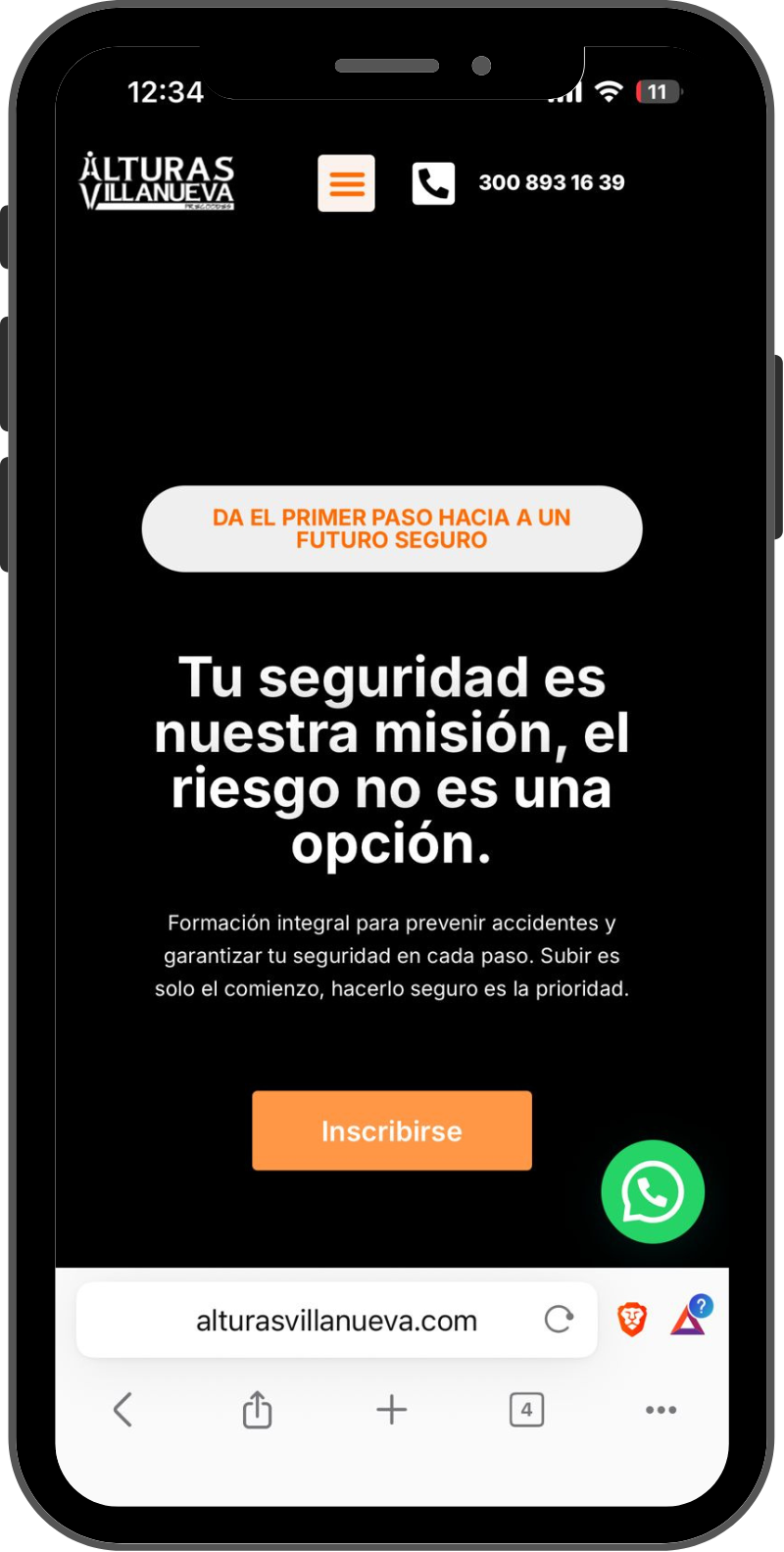Viewport: 784px width, 1552px height.
Task: Go back to the previous page
Action: (122, 1410)
